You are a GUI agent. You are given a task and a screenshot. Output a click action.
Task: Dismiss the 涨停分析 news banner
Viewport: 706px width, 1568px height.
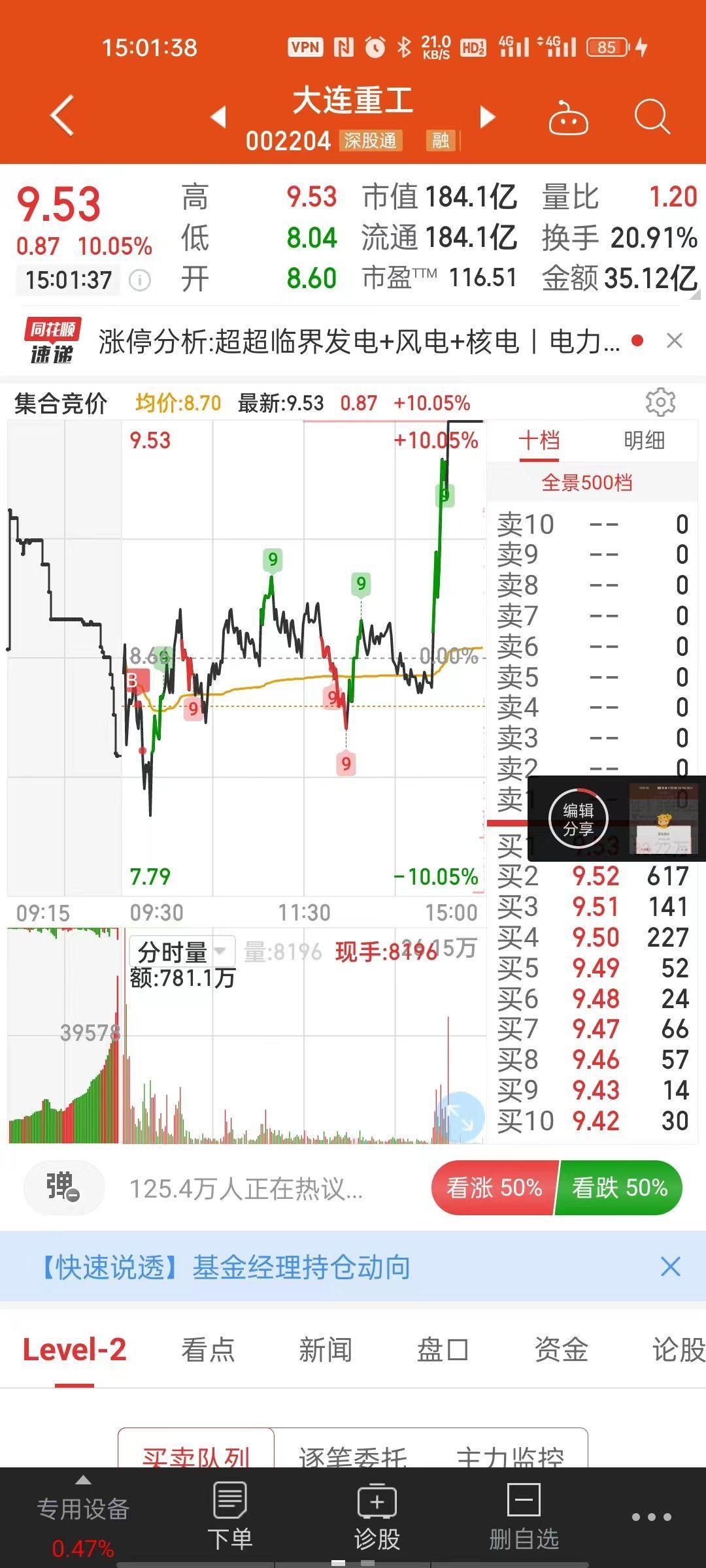[x=675, y=340]
